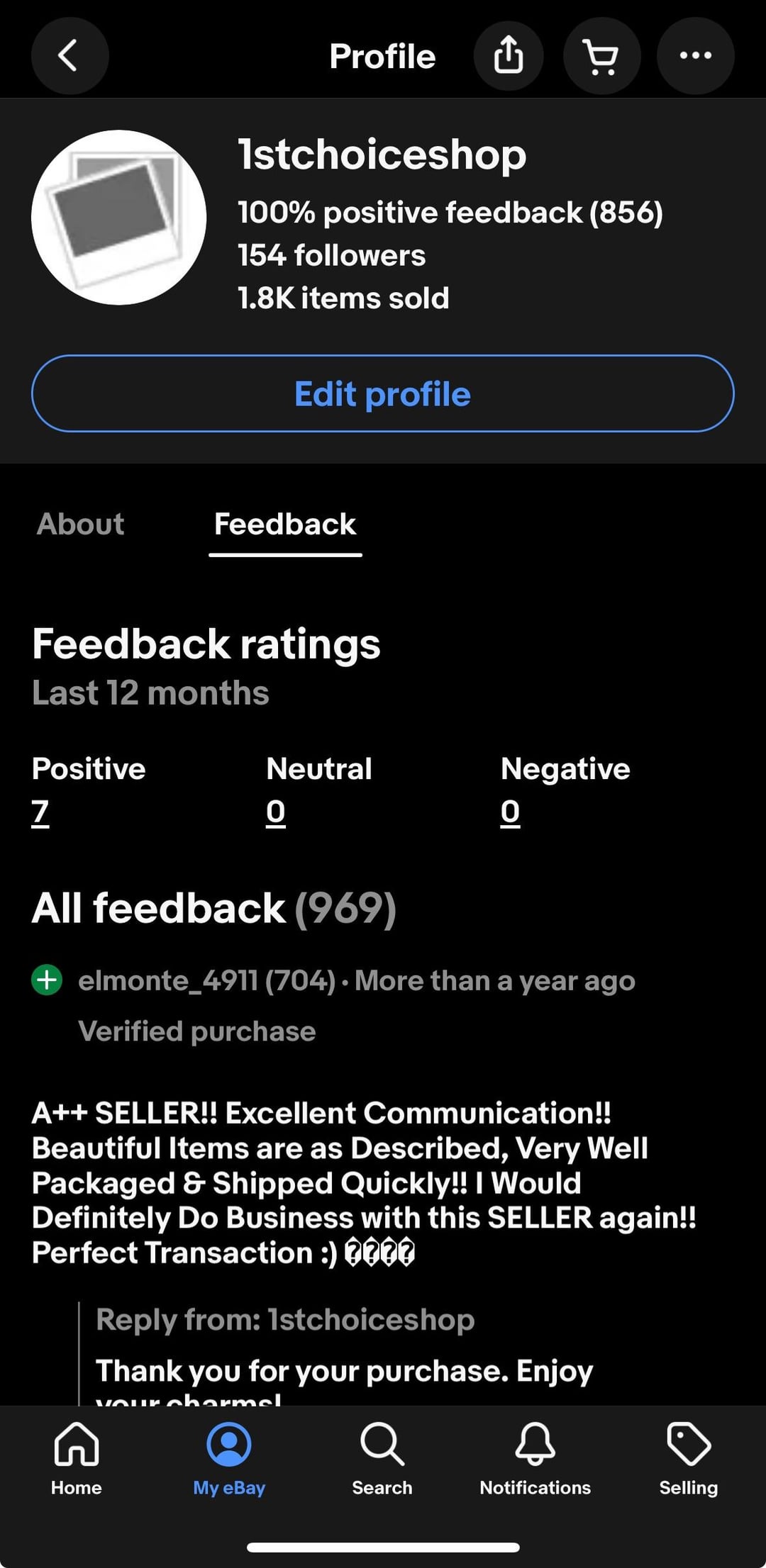This screenshot has height=1568, width=766.
Task: Go back from the Profile page
Action: 70,56
